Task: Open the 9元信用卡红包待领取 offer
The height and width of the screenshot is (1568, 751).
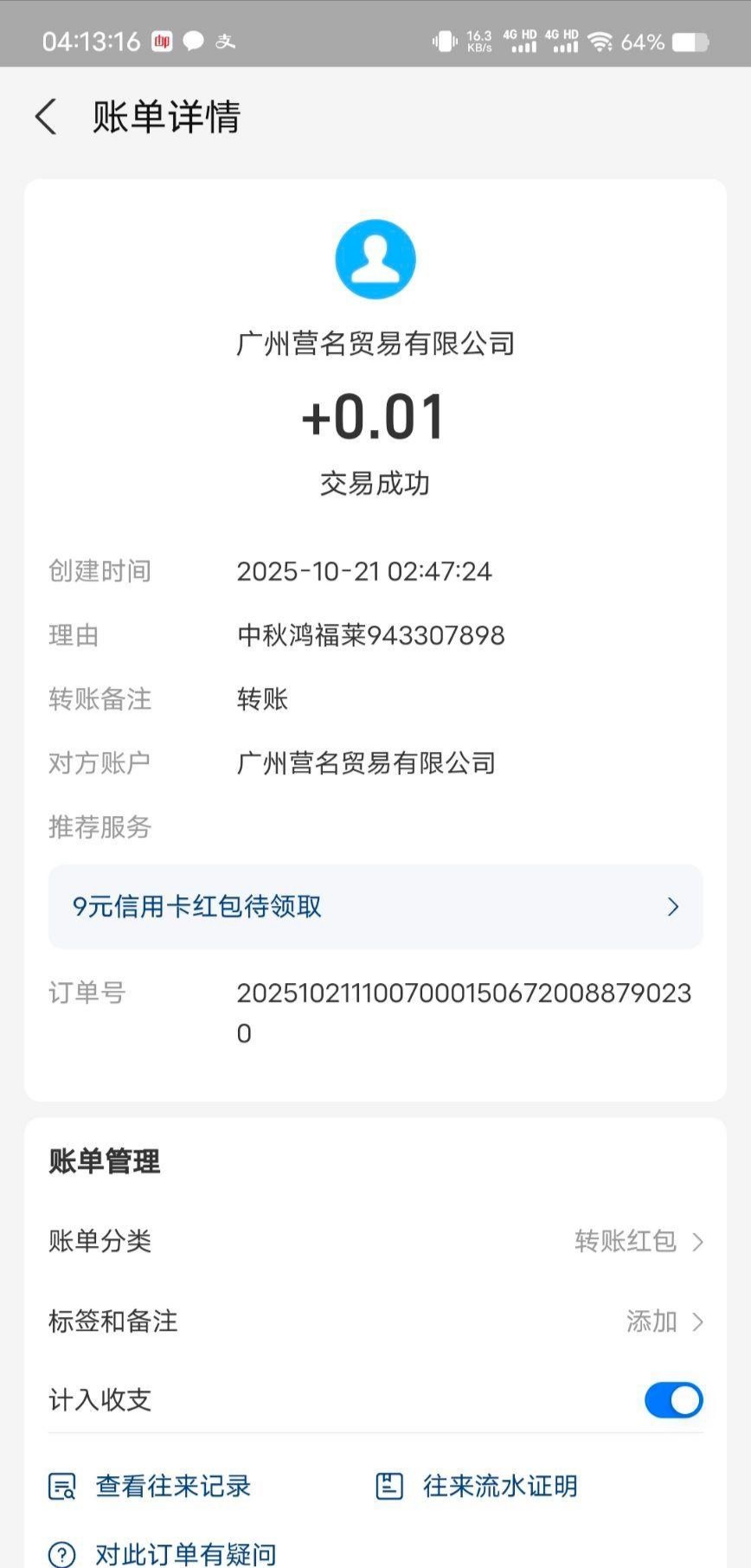Action: 375,906
